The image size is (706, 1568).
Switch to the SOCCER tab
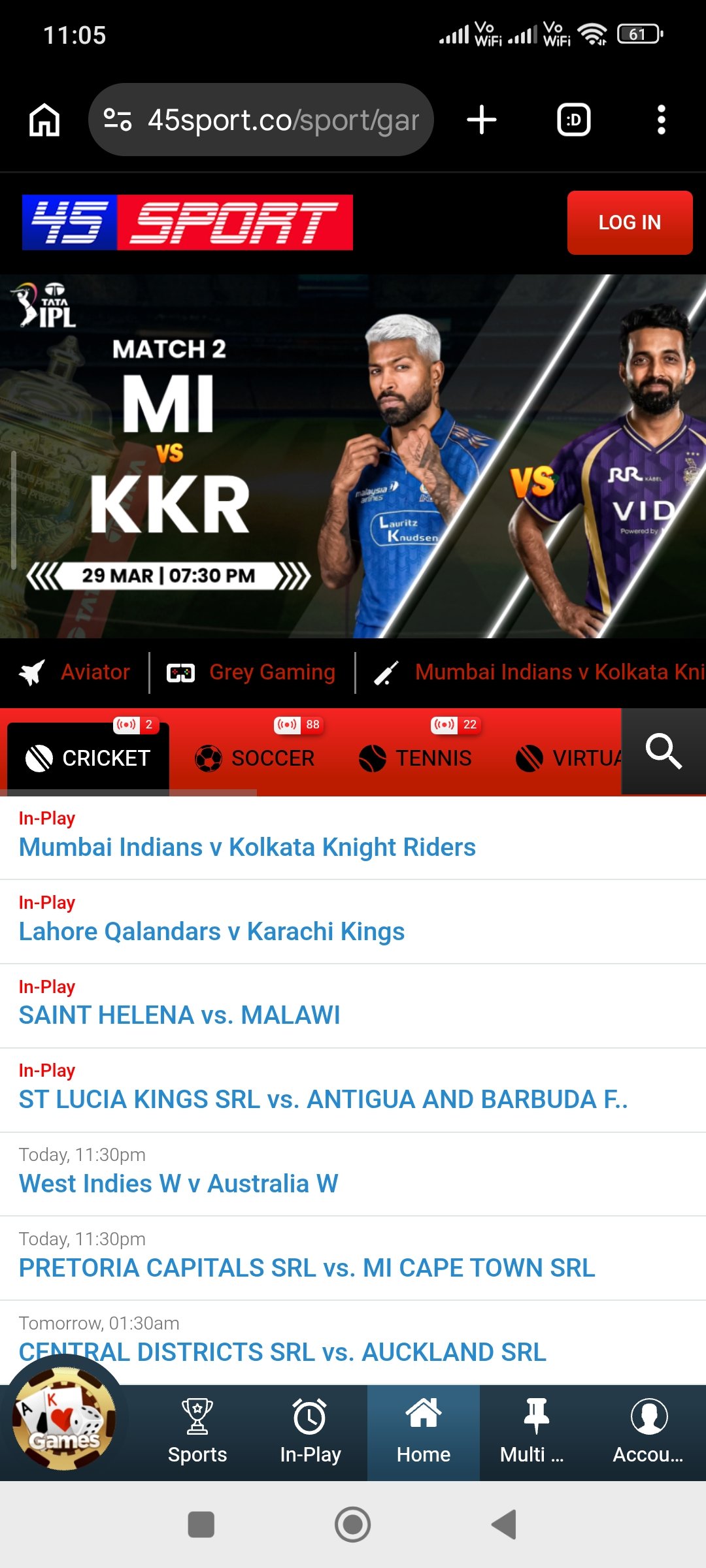point(255,758)
